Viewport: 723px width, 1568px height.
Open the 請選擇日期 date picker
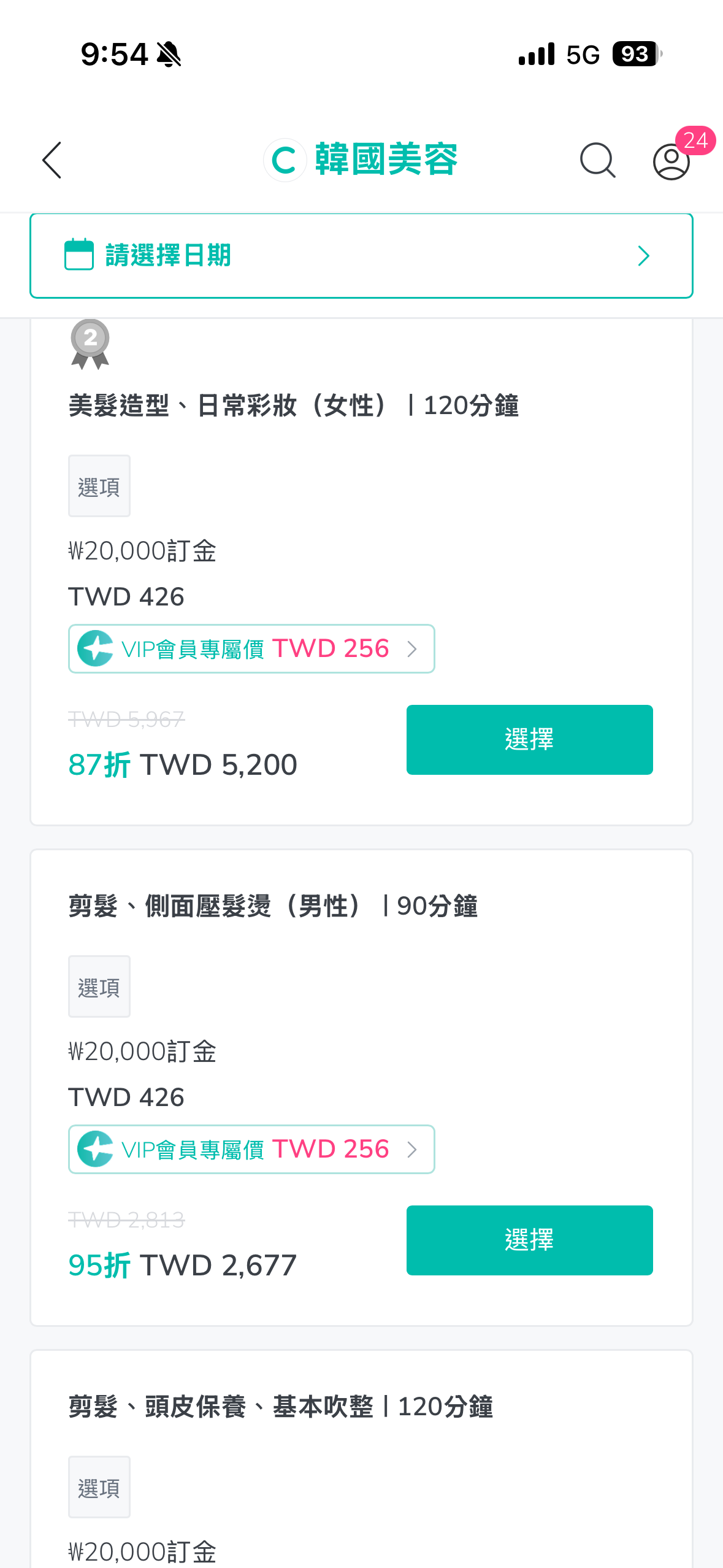click(361, 256)
